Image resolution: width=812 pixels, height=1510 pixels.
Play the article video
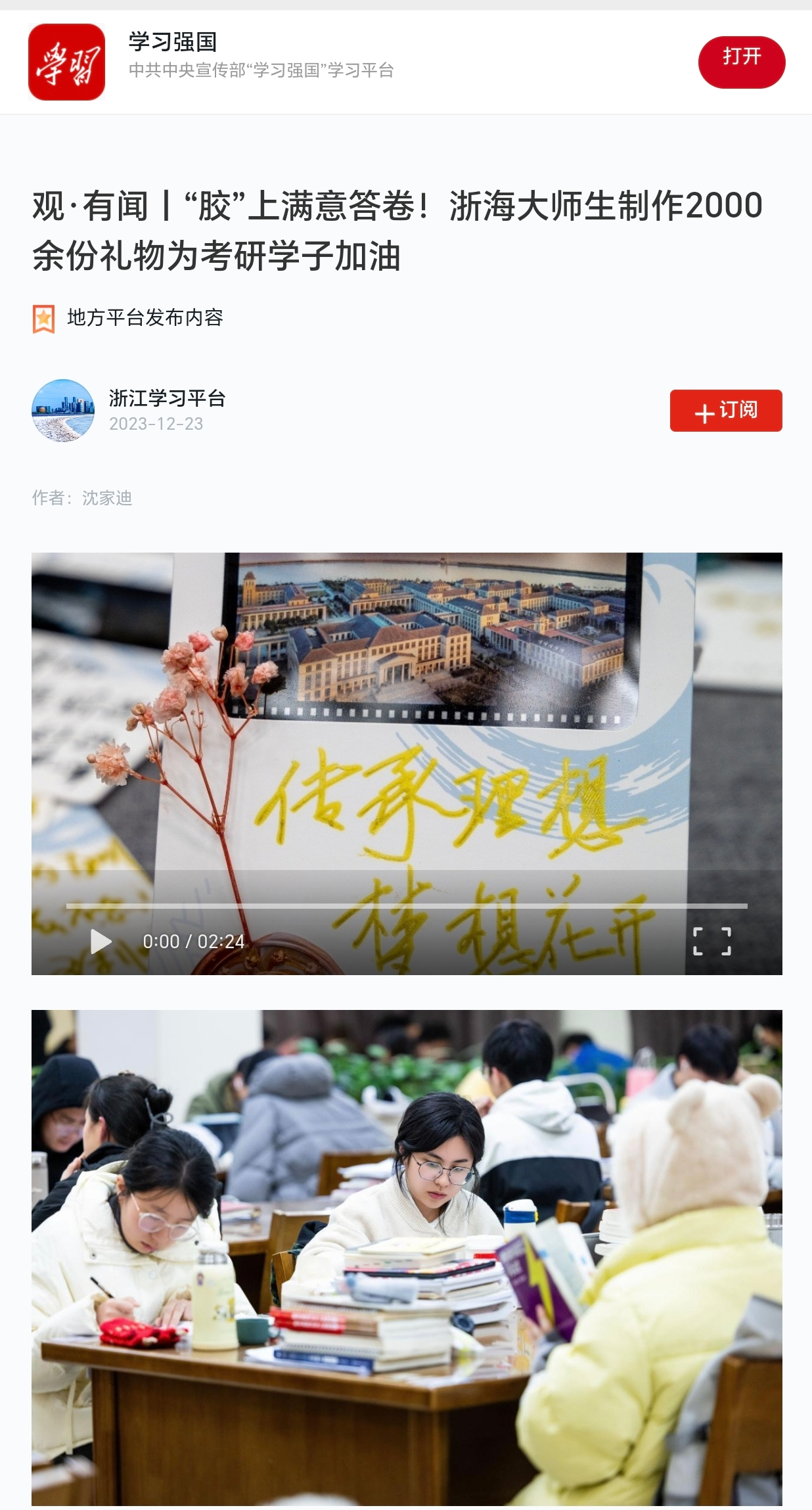101,941
